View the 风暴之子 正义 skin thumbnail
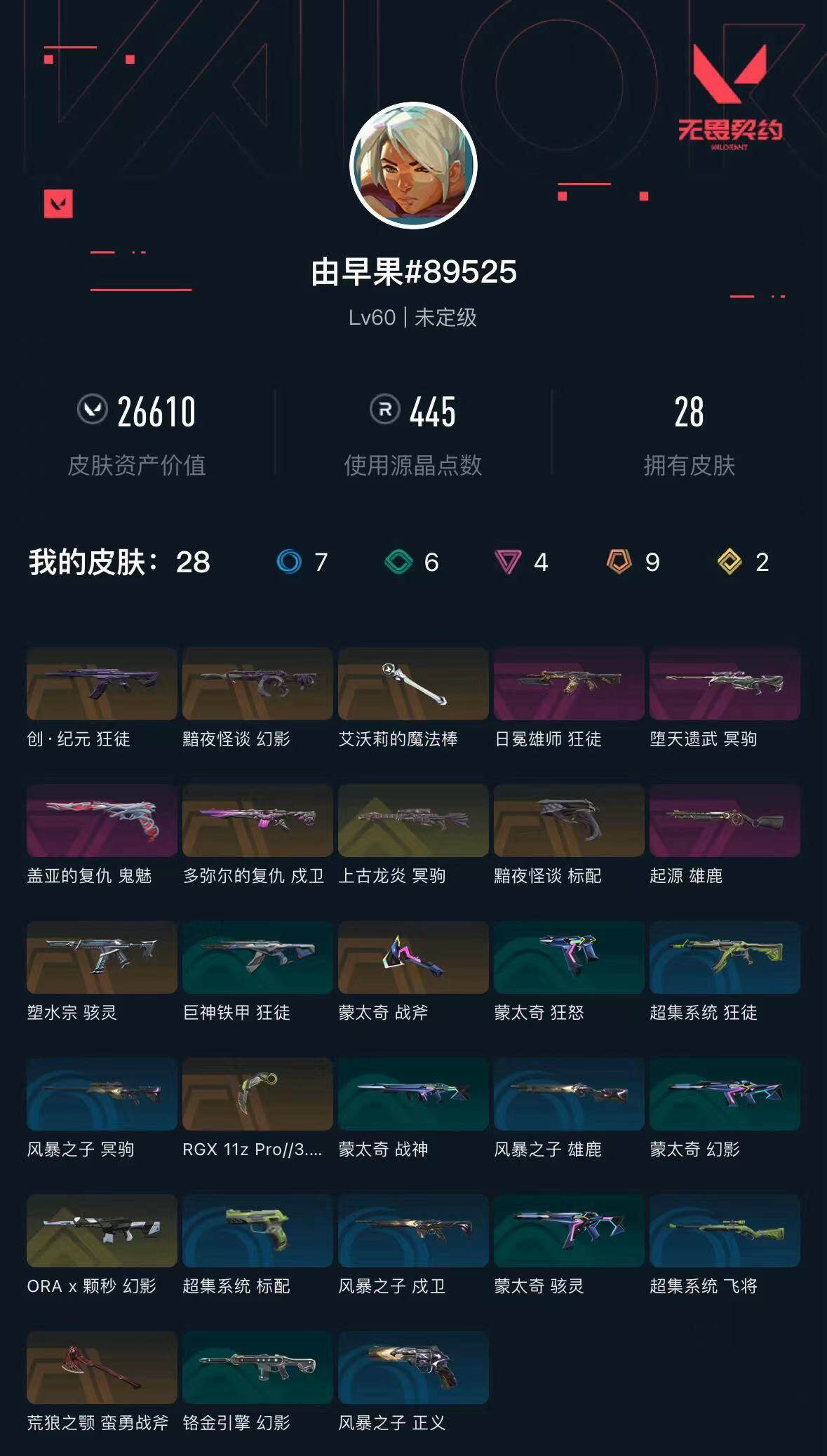Viewport: 827px width, 1456px height. [x=413, y=1368]
